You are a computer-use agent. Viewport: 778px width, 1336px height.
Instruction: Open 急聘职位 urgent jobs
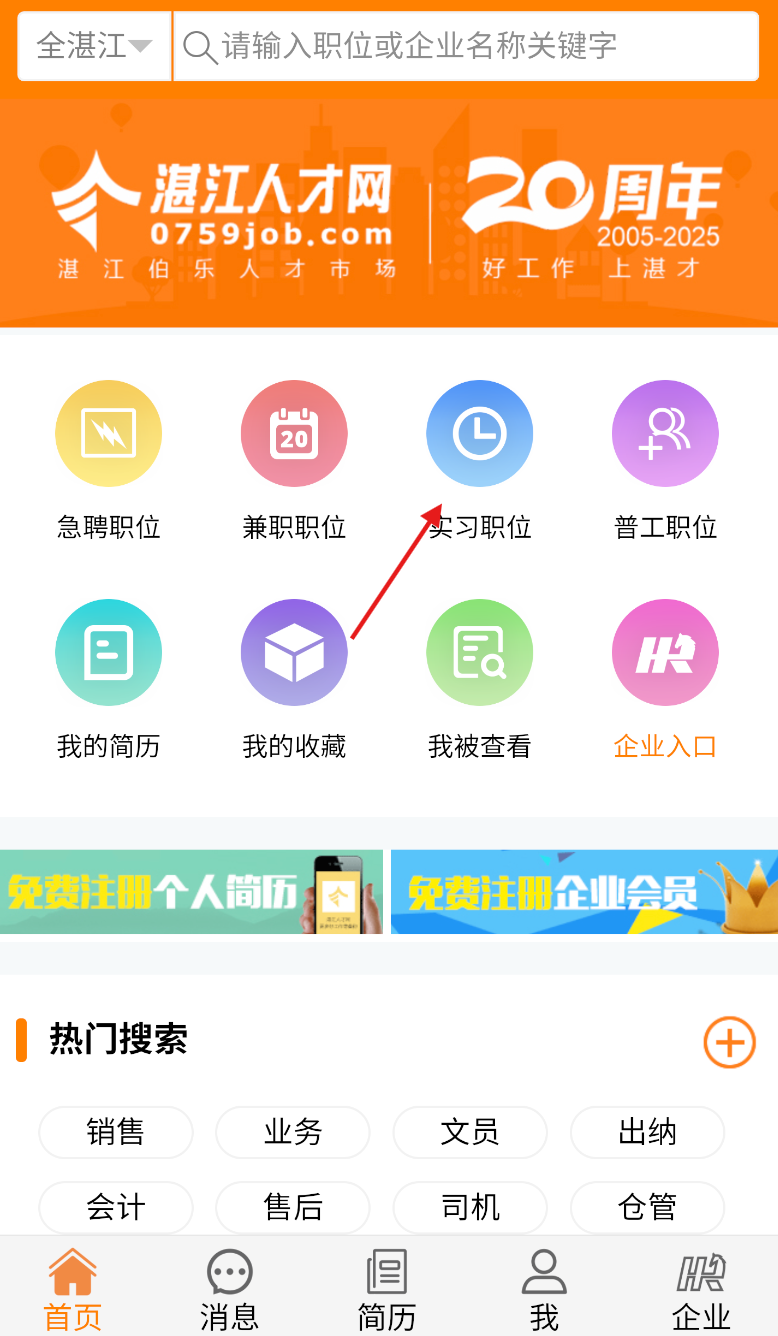[109, 461]
